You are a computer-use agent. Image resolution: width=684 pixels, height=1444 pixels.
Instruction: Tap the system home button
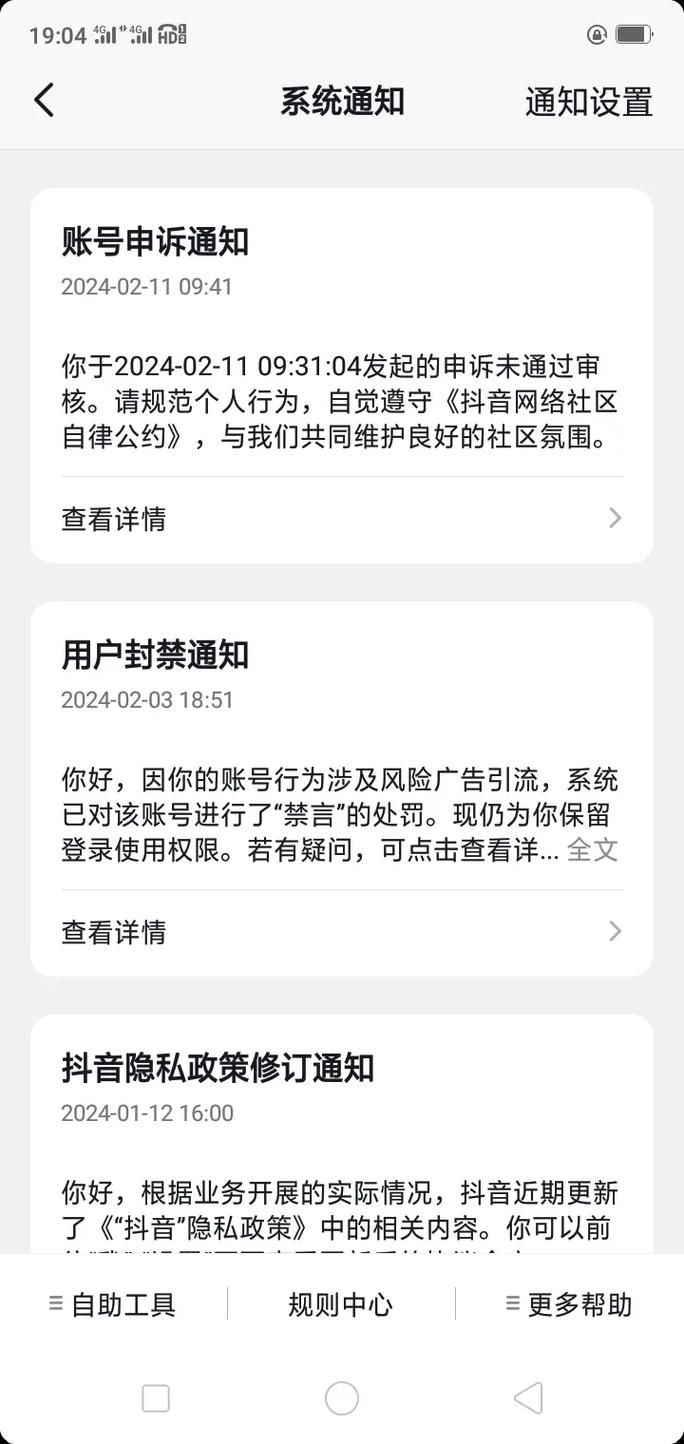pos(342,1398)
